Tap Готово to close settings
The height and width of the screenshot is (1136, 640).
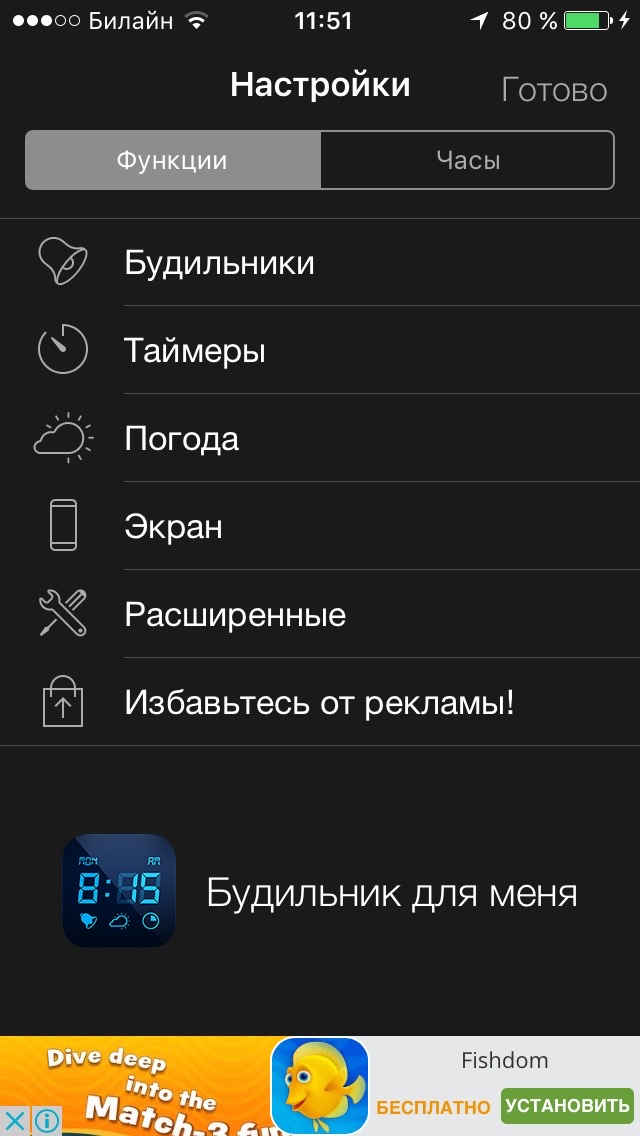click(553, 90)
